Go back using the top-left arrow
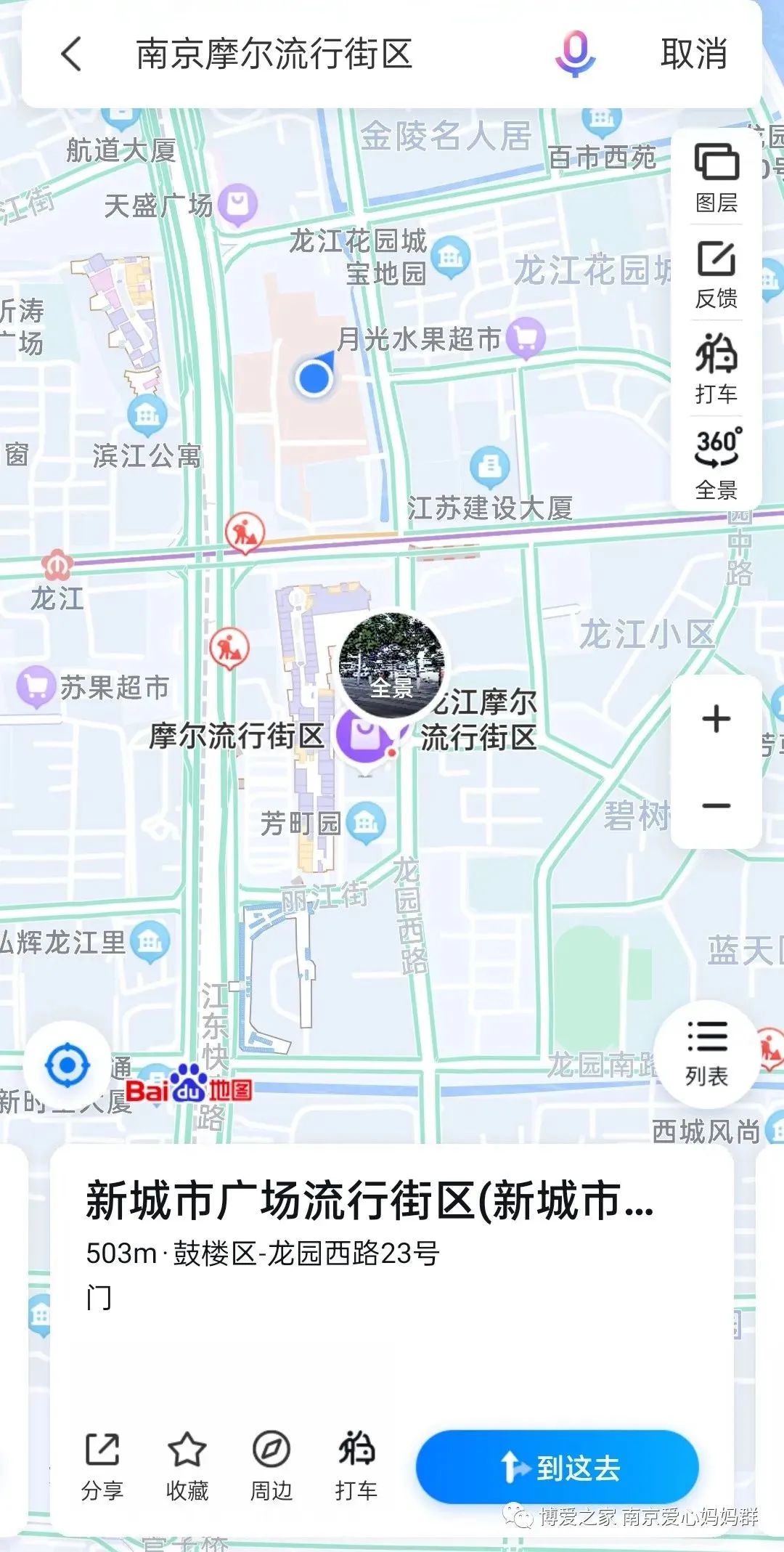This screenshot has width=784, height=1552. [x=71, y=54]
